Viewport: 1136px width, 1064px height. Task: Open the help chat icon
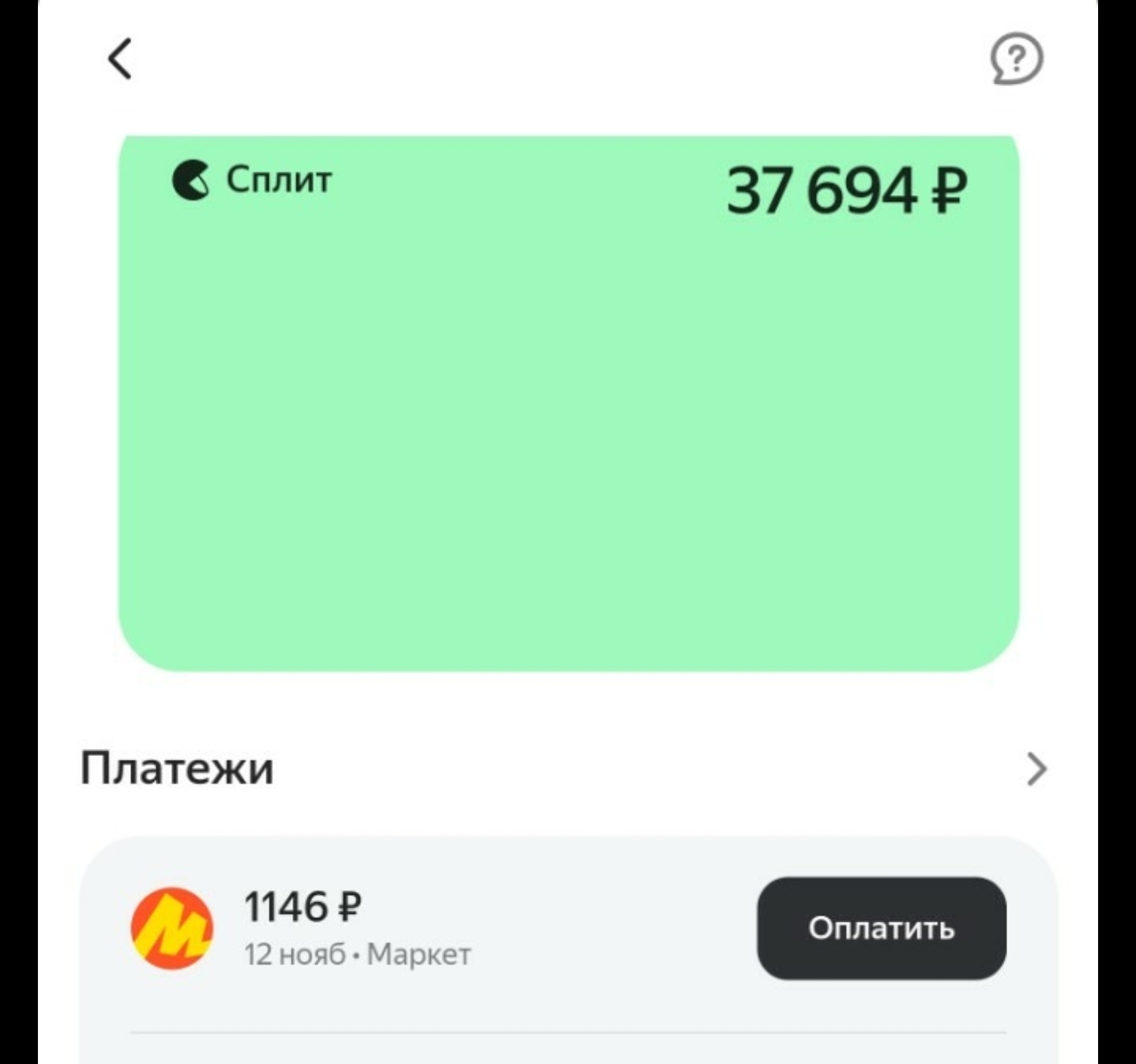pyautogui.click(x=1017, y=58)
